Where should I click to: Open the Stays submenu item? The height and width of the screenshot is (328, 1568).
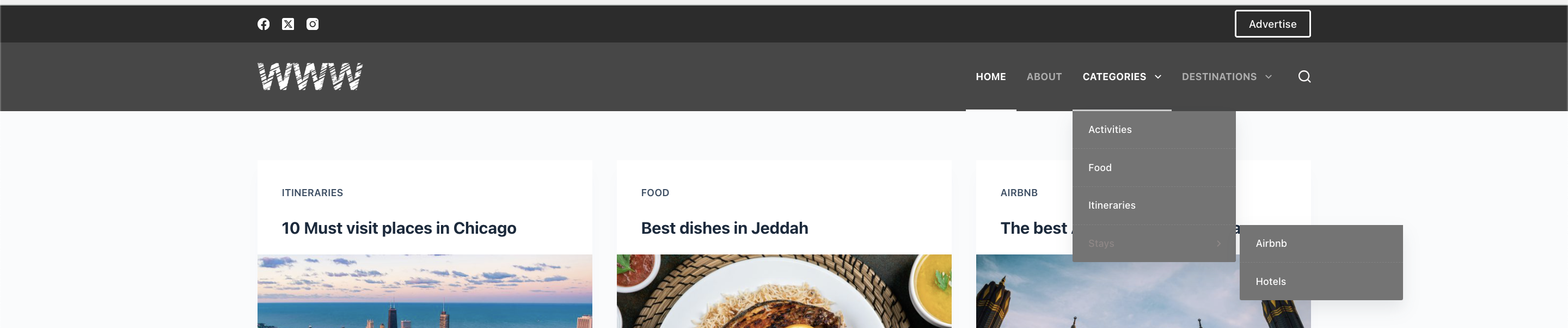click(x=1101, y=243)
